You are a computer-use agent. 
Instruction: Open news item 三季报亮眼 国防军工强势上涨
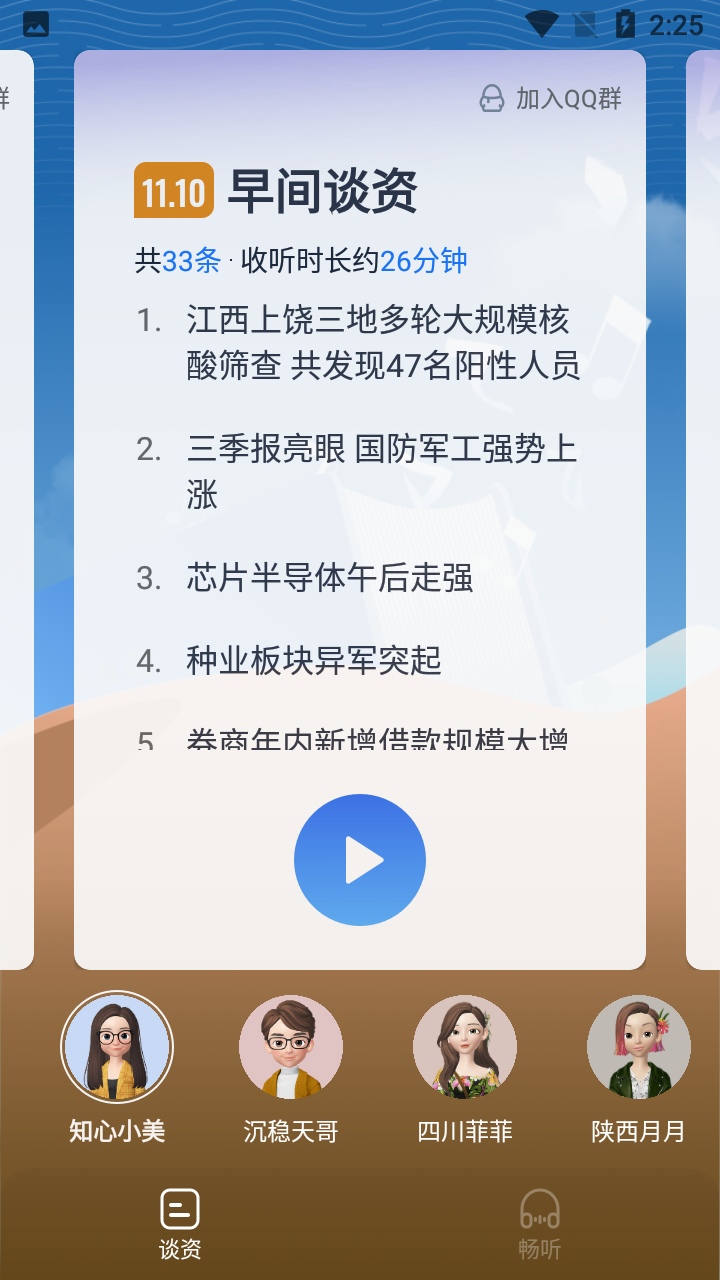click(x=383, y=472)
